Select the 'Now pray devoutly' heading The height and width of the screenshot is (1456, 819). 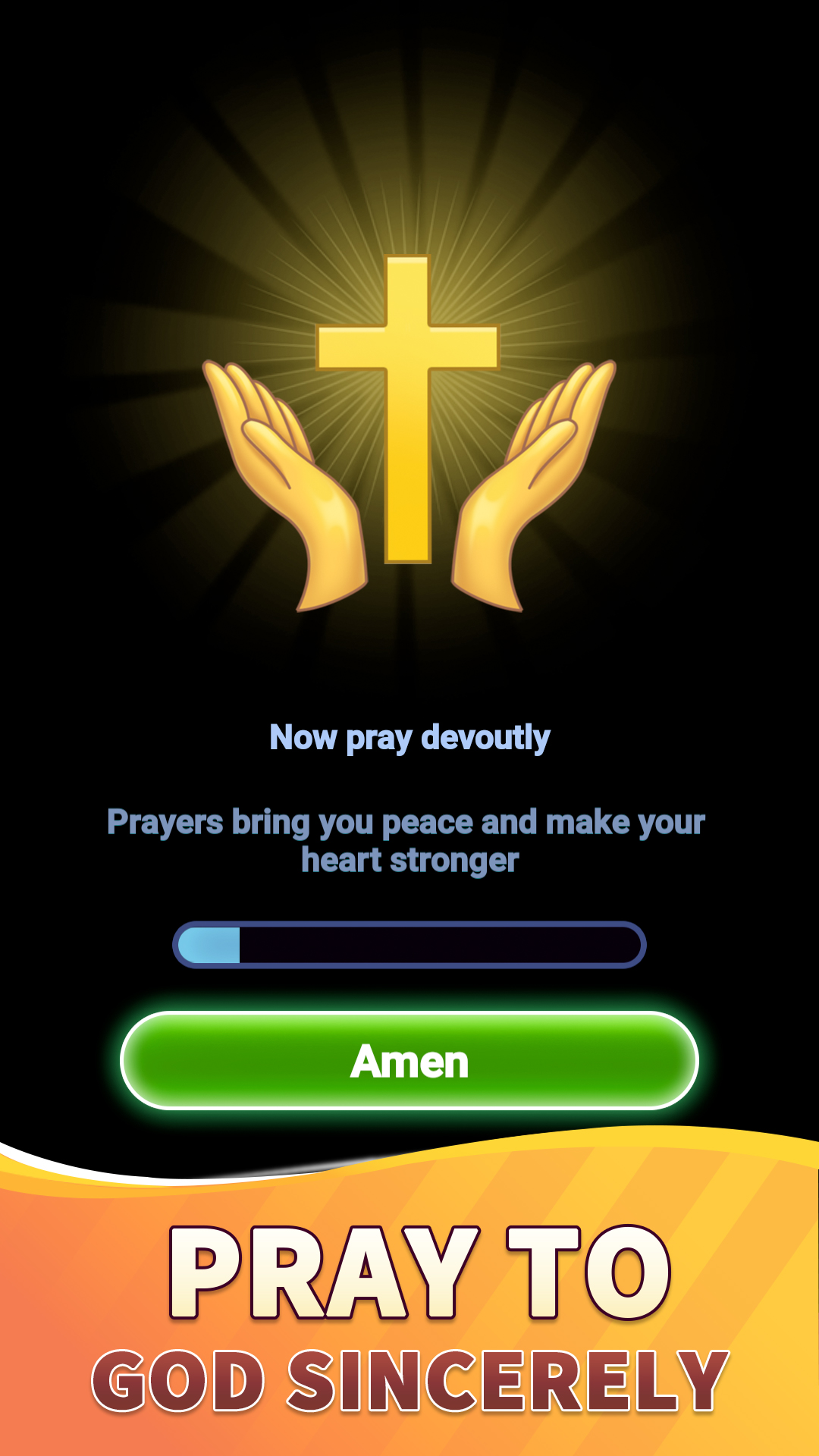[409, 737]
